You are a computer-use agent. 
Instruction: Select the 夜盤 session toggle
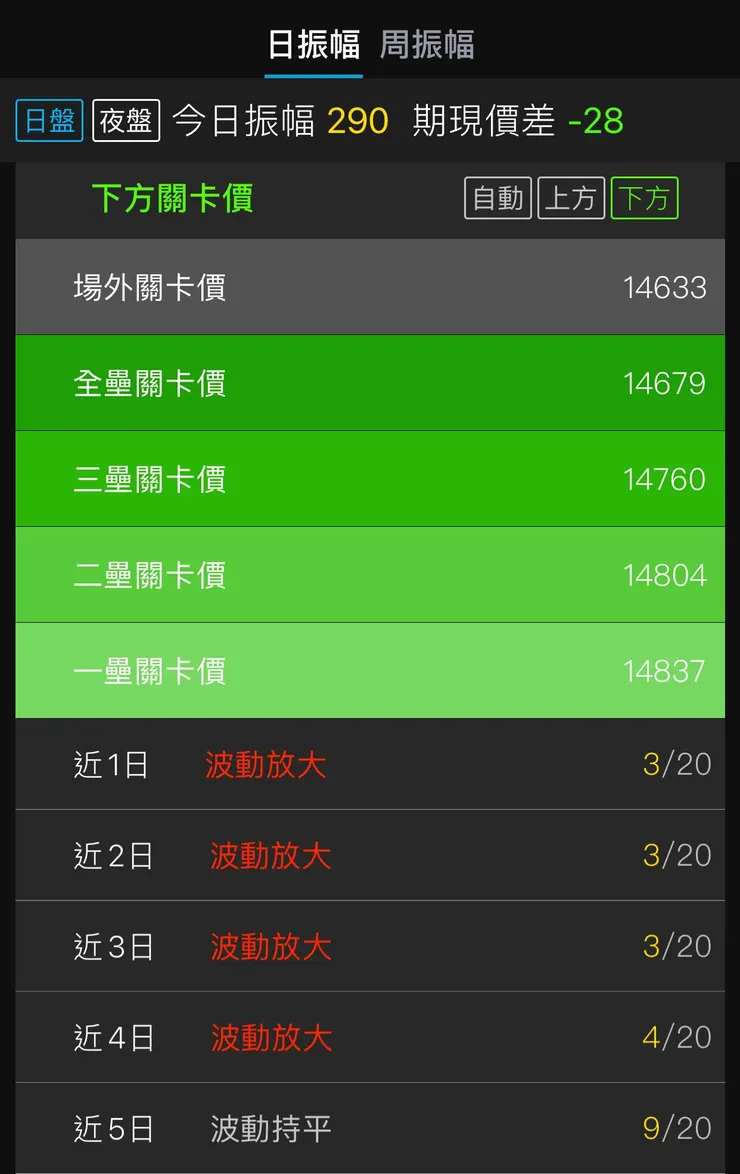click(x=124, y=120)
